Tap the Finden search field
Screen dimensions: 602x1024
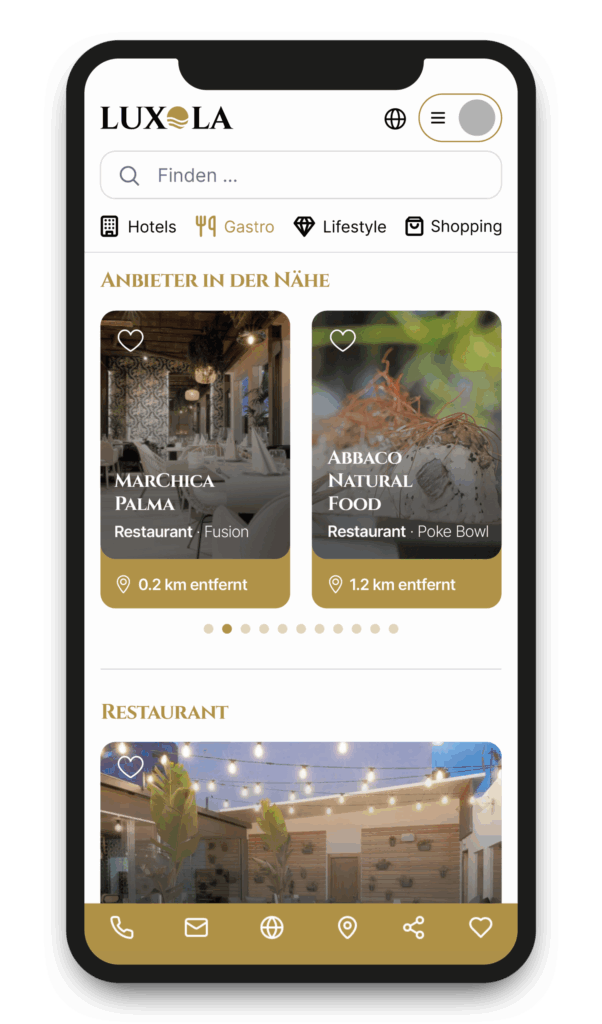coord(300,176)
